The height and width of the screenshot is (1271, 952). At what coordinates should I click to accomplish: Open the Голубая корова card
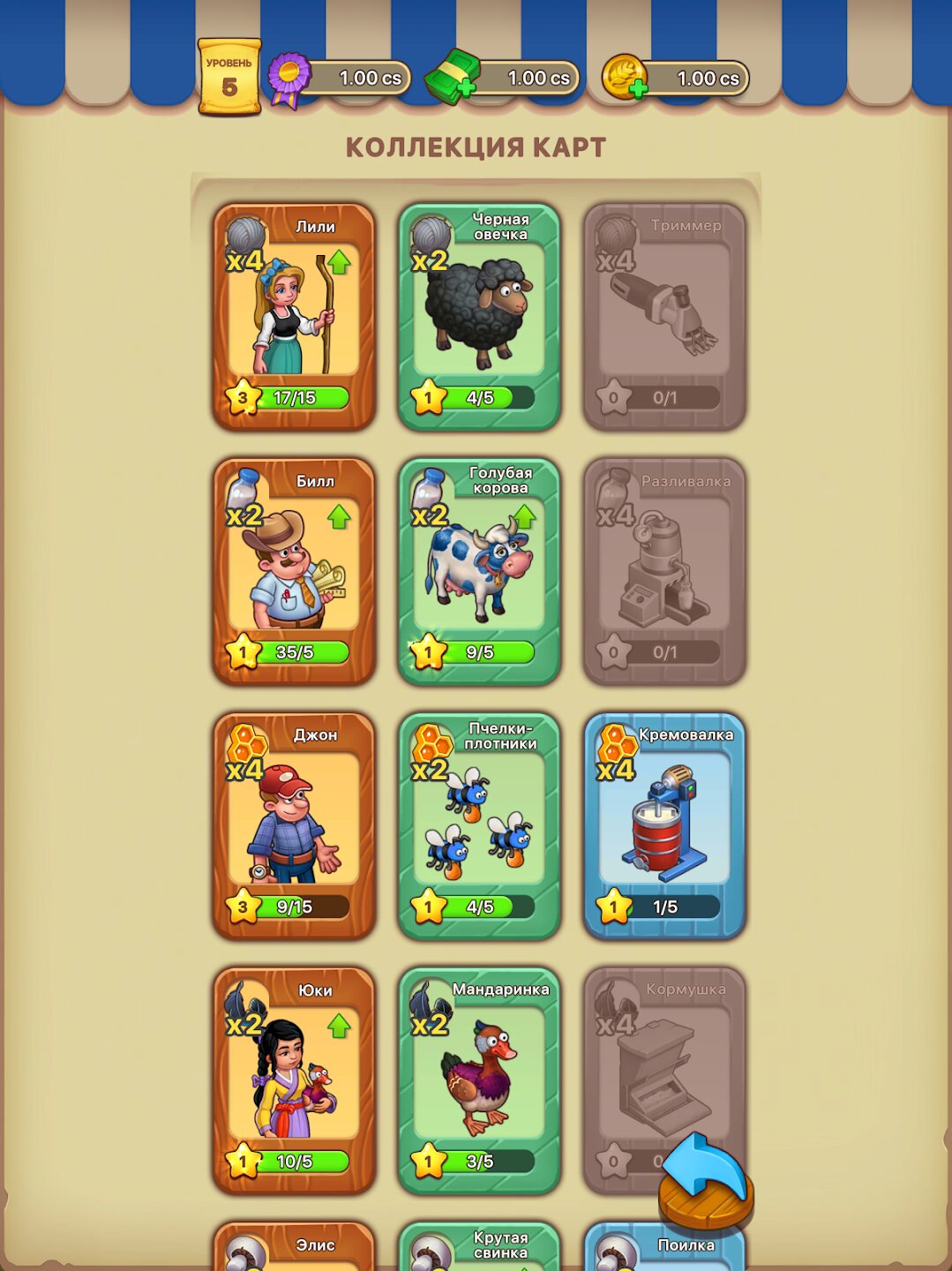point(479,572)
